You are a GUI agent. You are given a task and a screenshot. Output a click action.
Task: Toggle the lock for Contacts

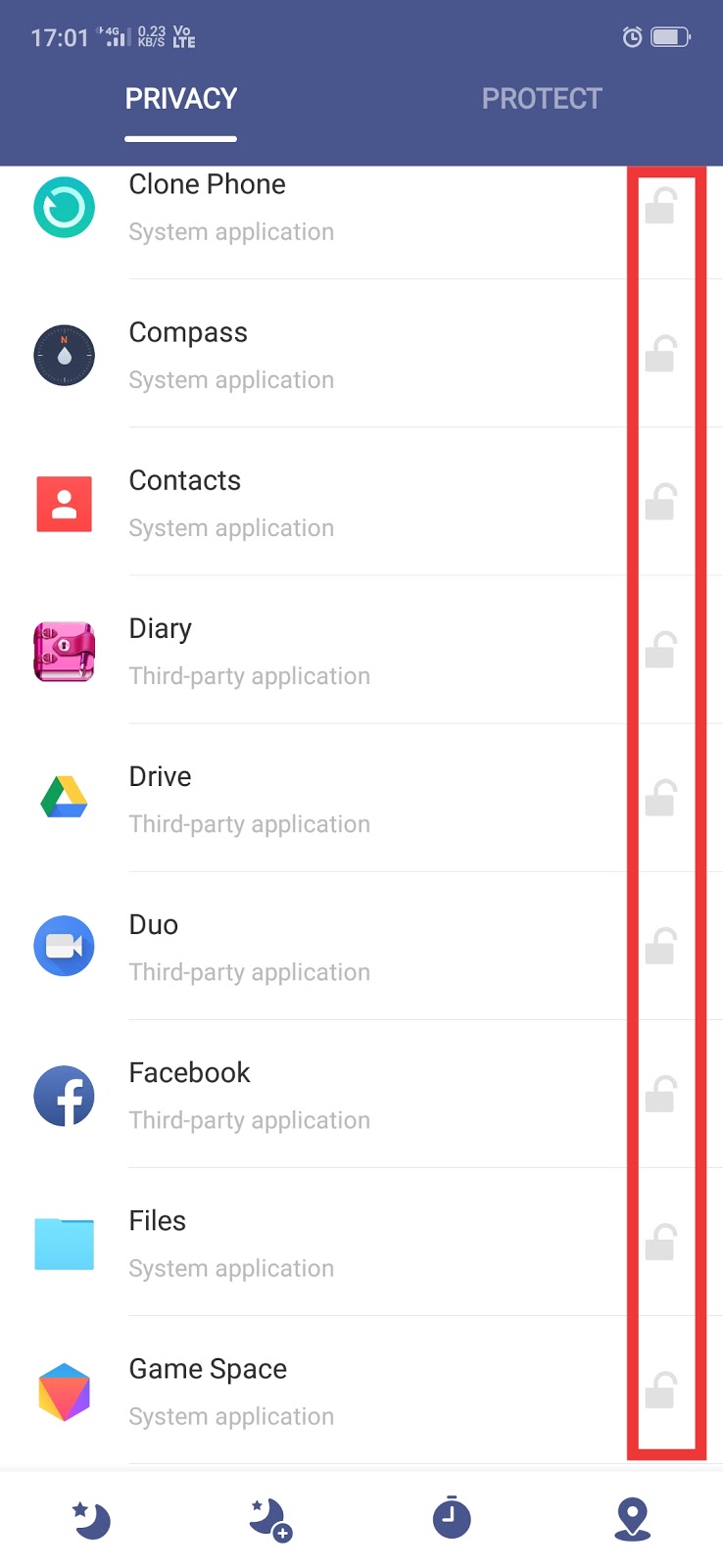pos(662,503)
